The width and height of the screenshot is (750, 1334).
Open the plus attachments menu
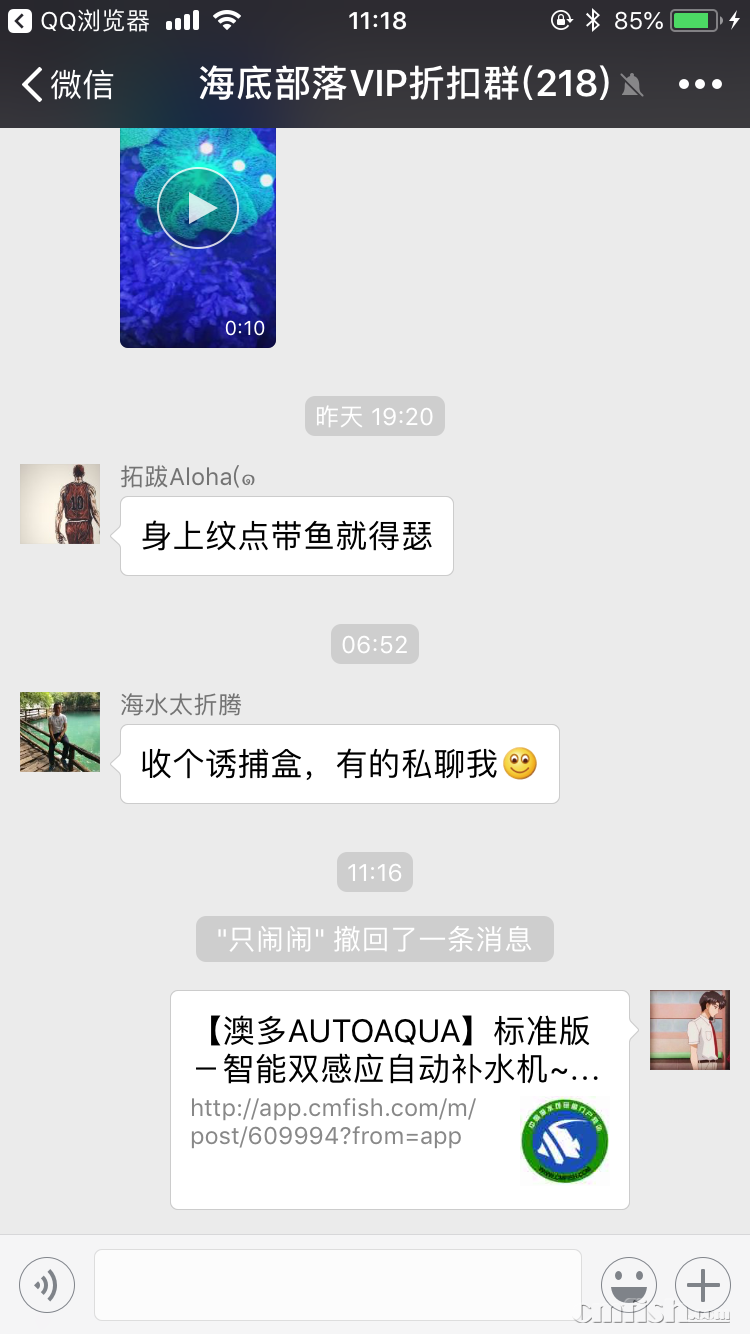[703, 1284]
